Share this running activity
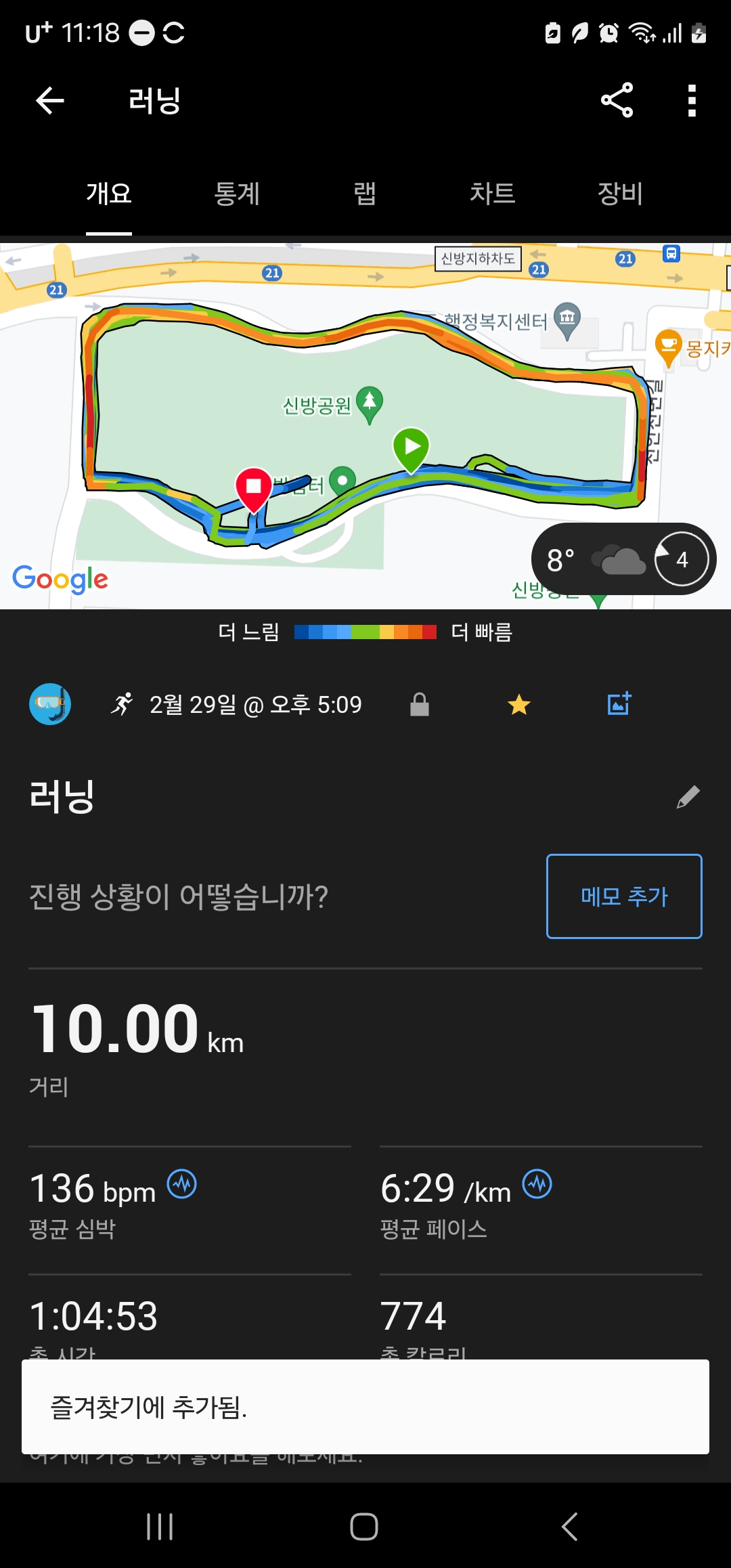Viewport: 731px width, 1568px height. coord(617,100)
